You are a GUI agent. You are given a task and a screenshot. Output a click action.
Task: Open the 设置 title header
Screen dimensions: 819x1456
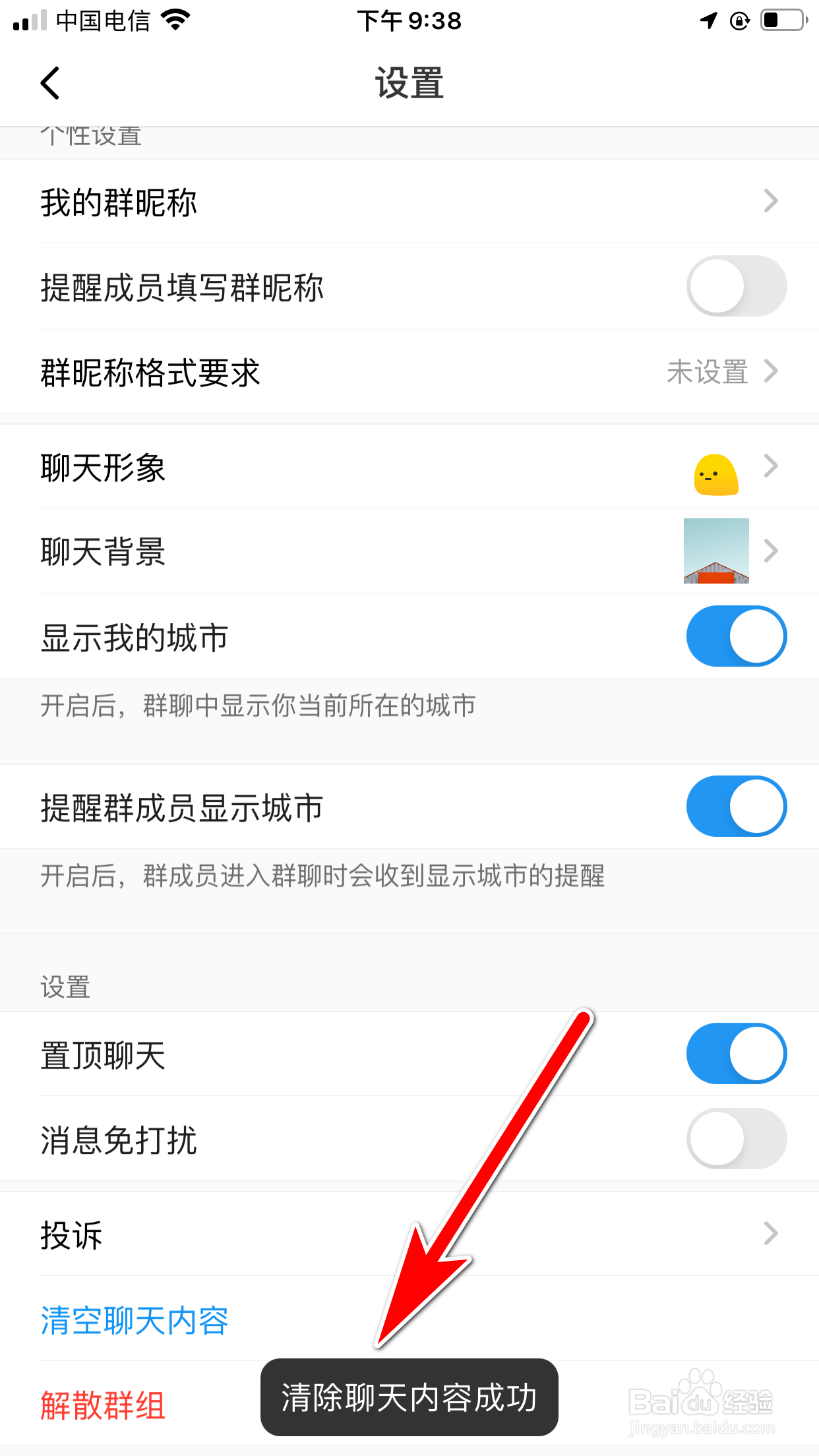click(409, 84)
